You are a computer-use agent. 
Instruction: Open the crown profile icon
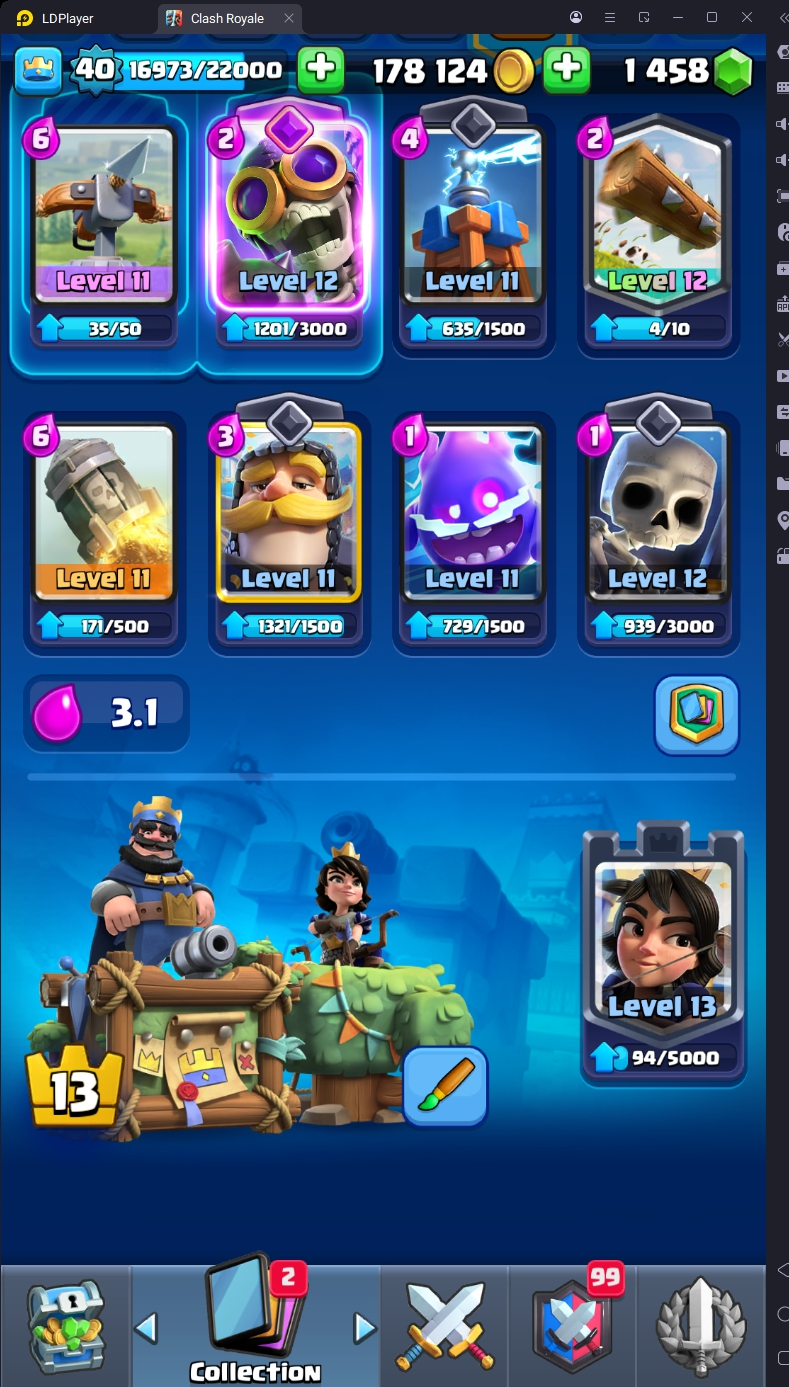tap(37, 70)
